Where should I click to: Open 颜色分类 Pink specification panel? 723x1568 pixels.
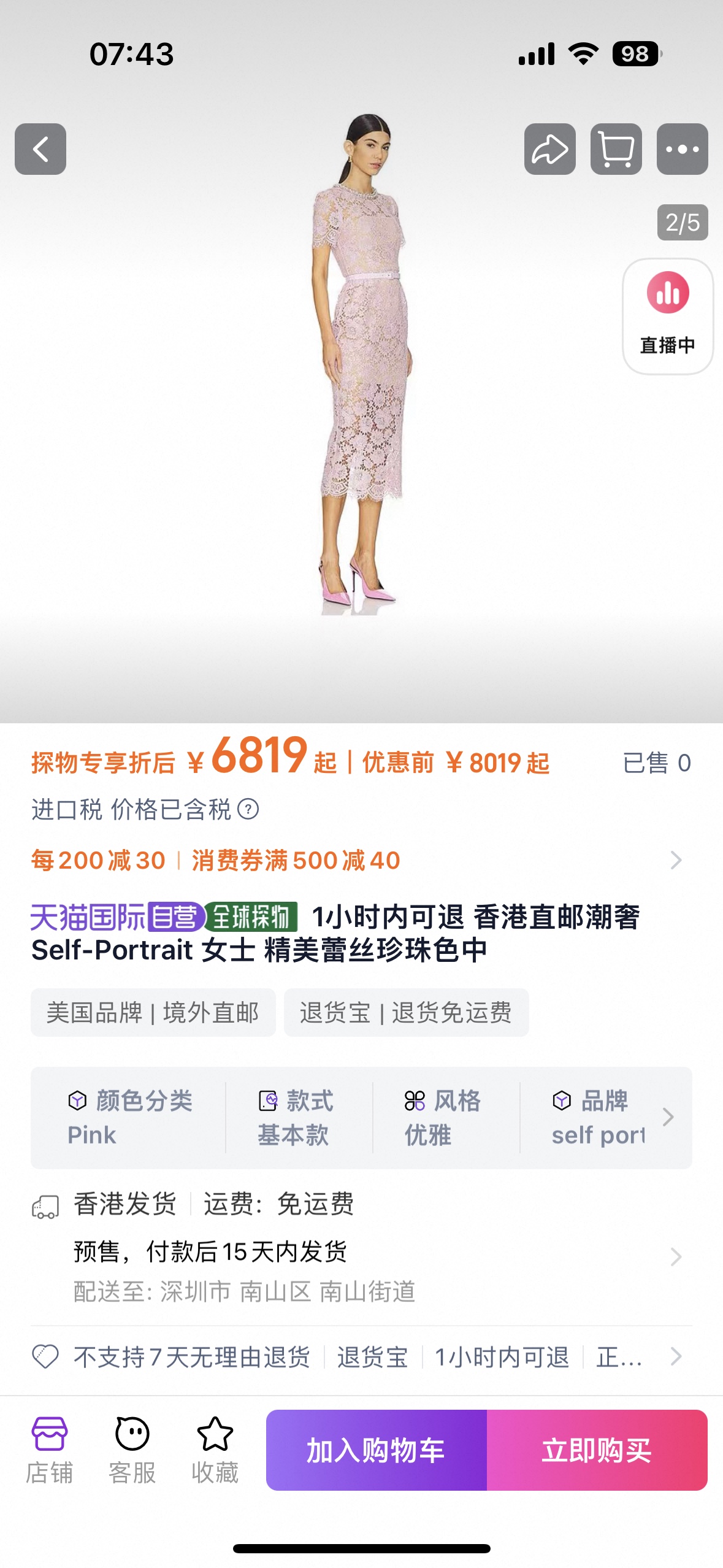pyautogui.click(x=129, y=1117)
